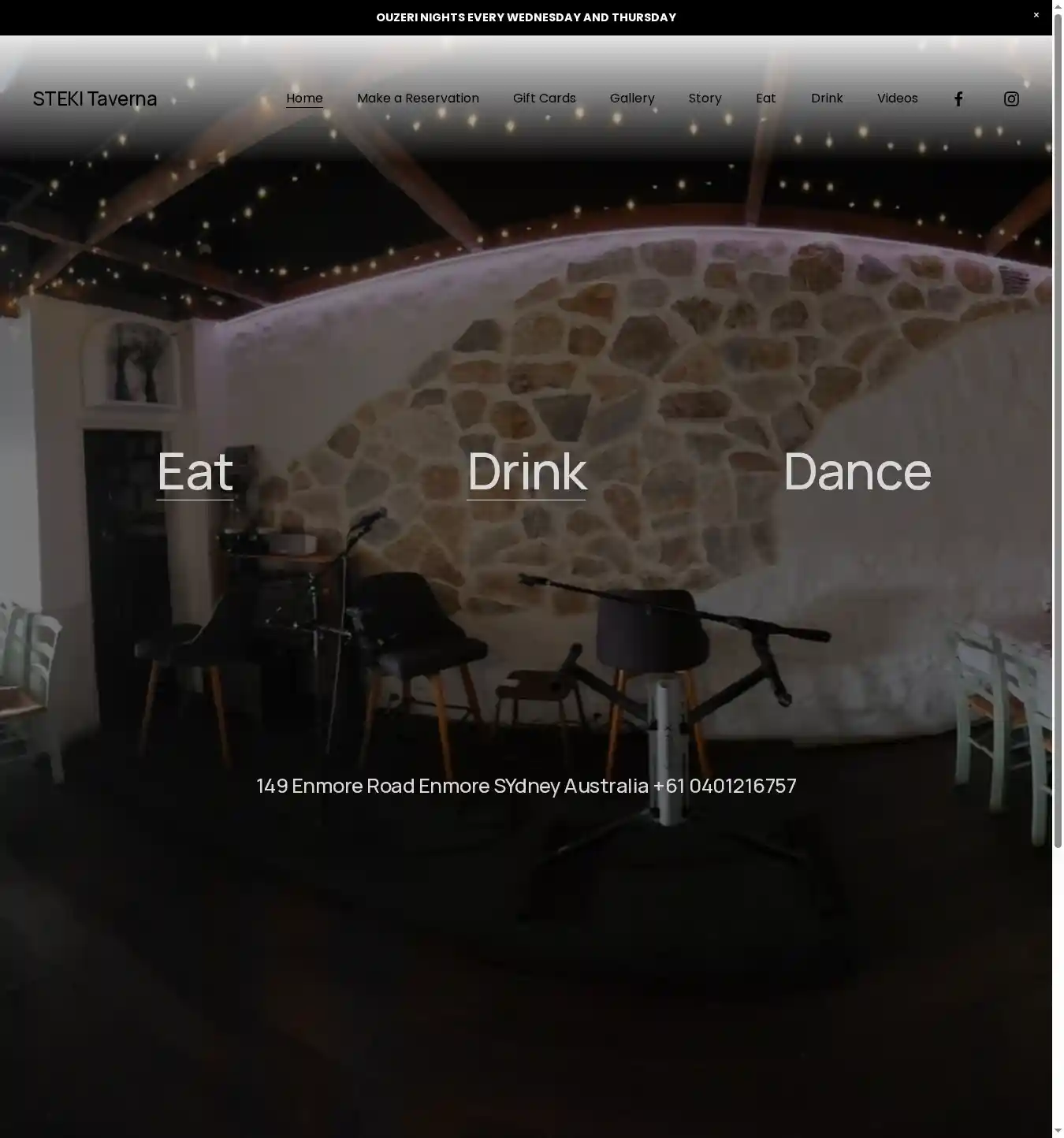View the Gallery page

pyautogui.click(x=632, y=99)
